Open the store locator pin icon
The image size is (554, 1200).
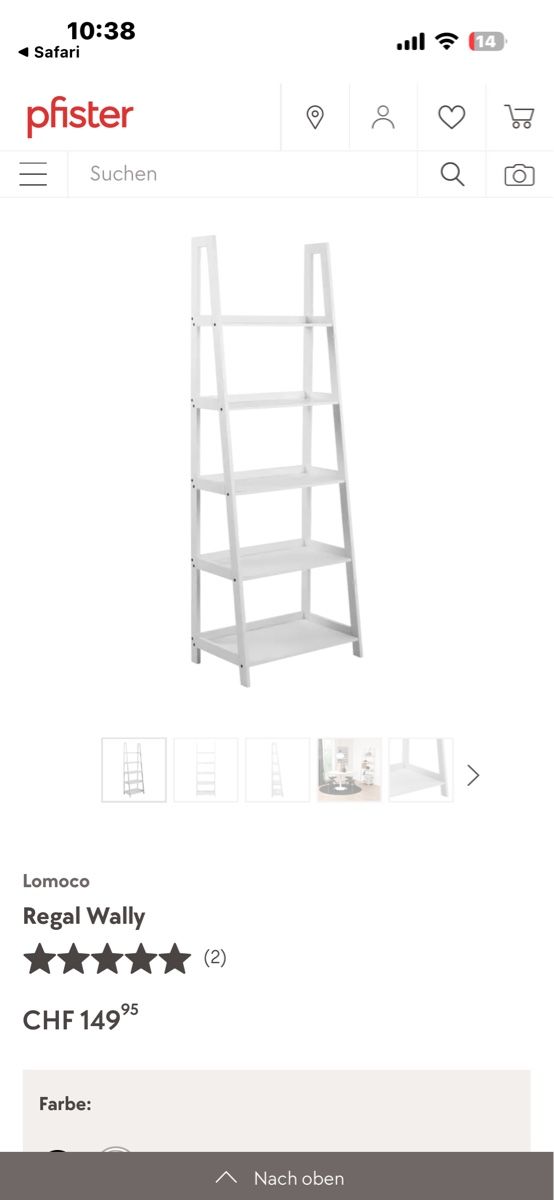point(315,118)
